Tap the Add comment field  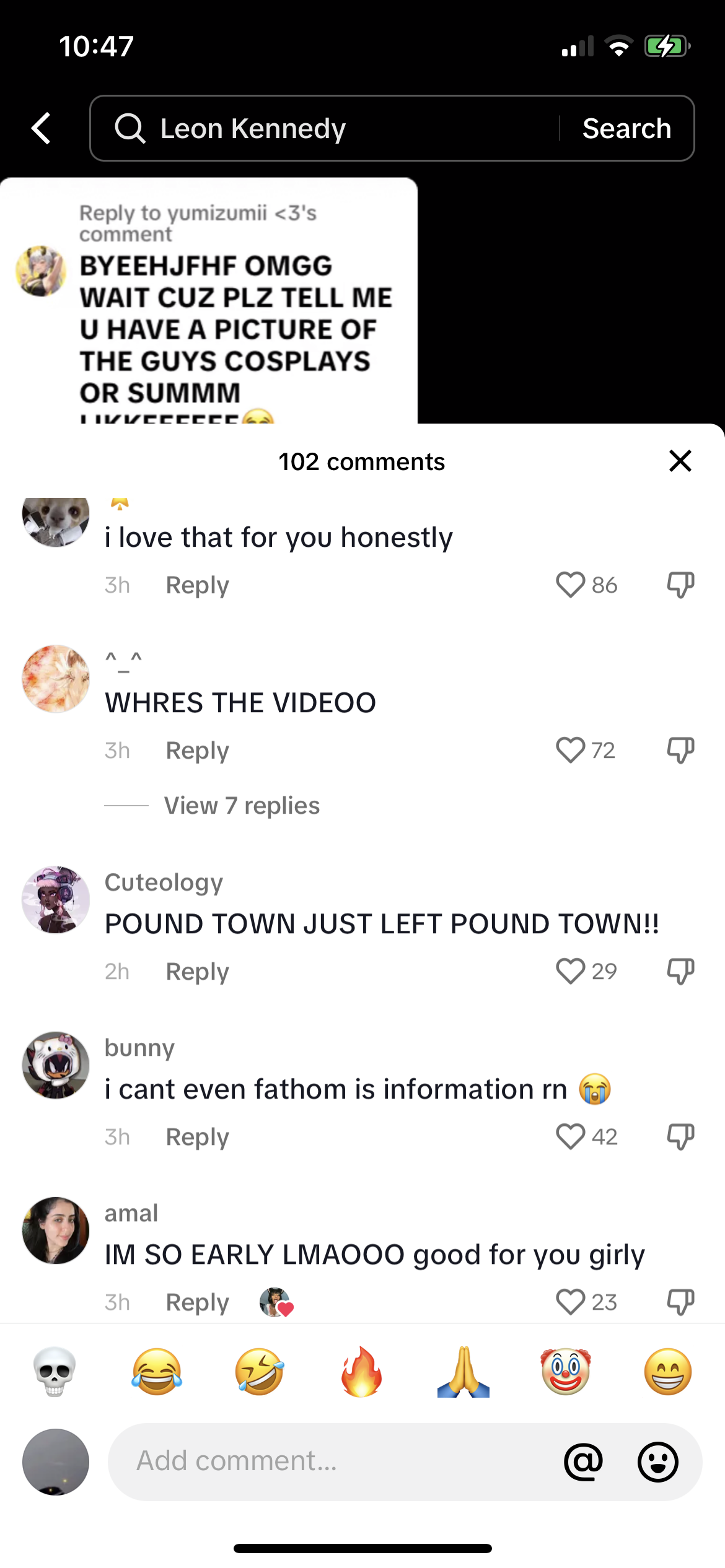pyautogui.click(x=335, y=1461)
